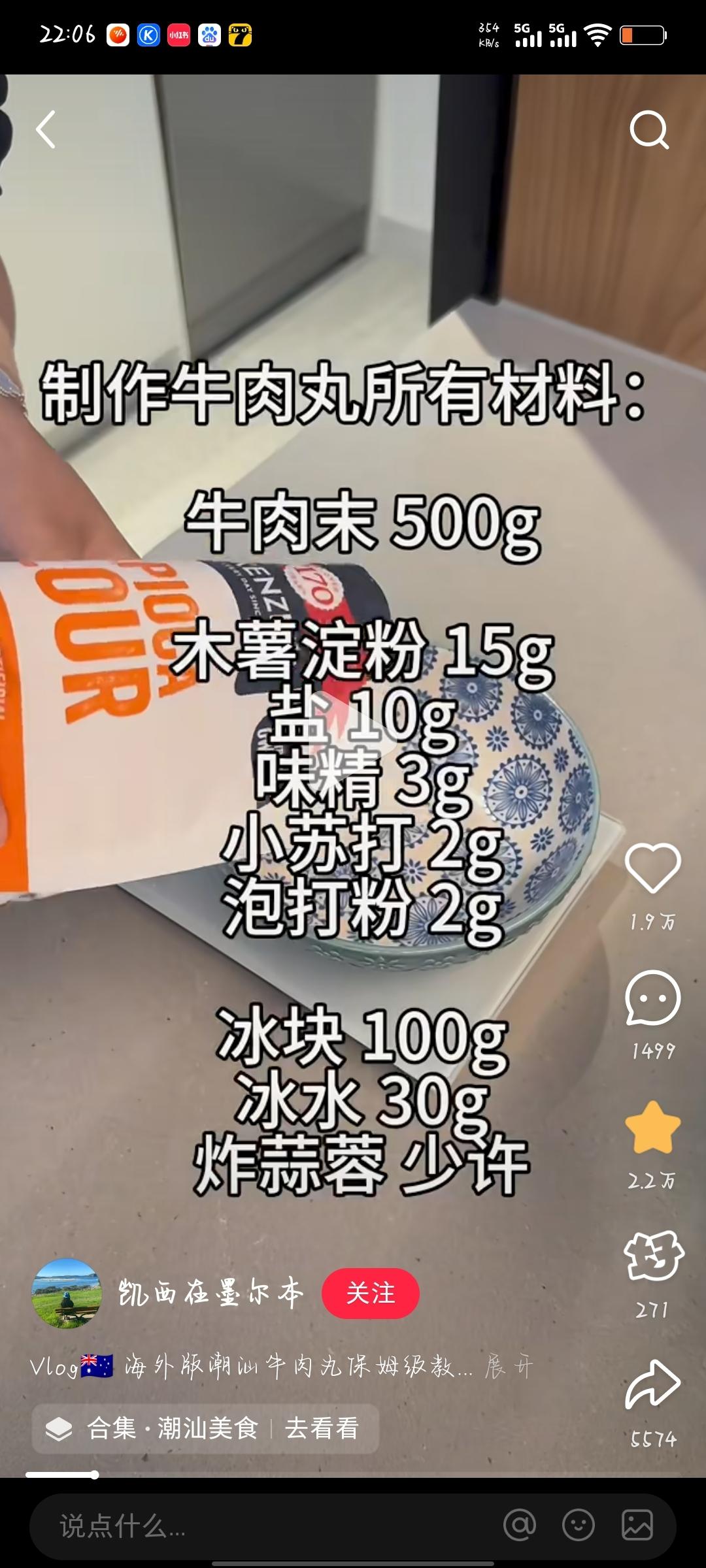The height and width of the screenshot is (1568, 706).
Task: Tap the video progress bar
Action: coord(353,1475)
